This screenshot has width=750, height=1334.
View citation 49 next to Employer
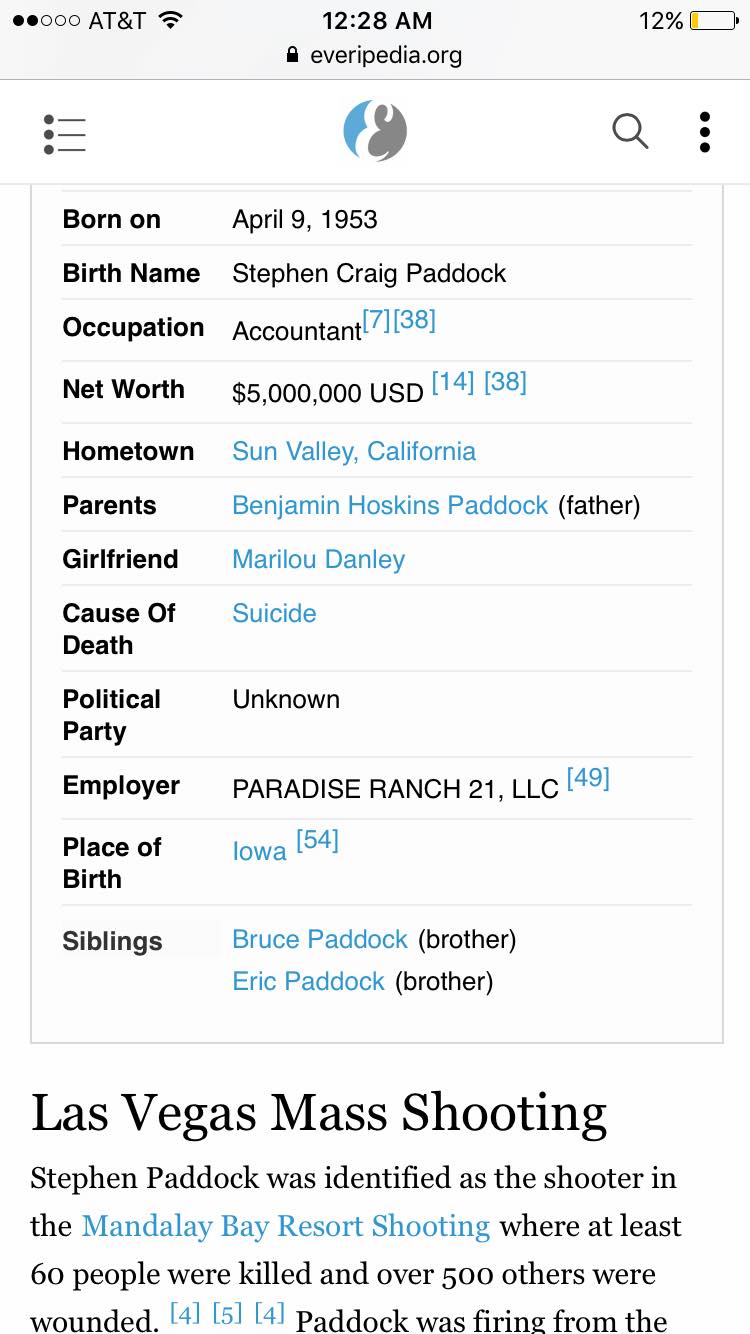587,779
